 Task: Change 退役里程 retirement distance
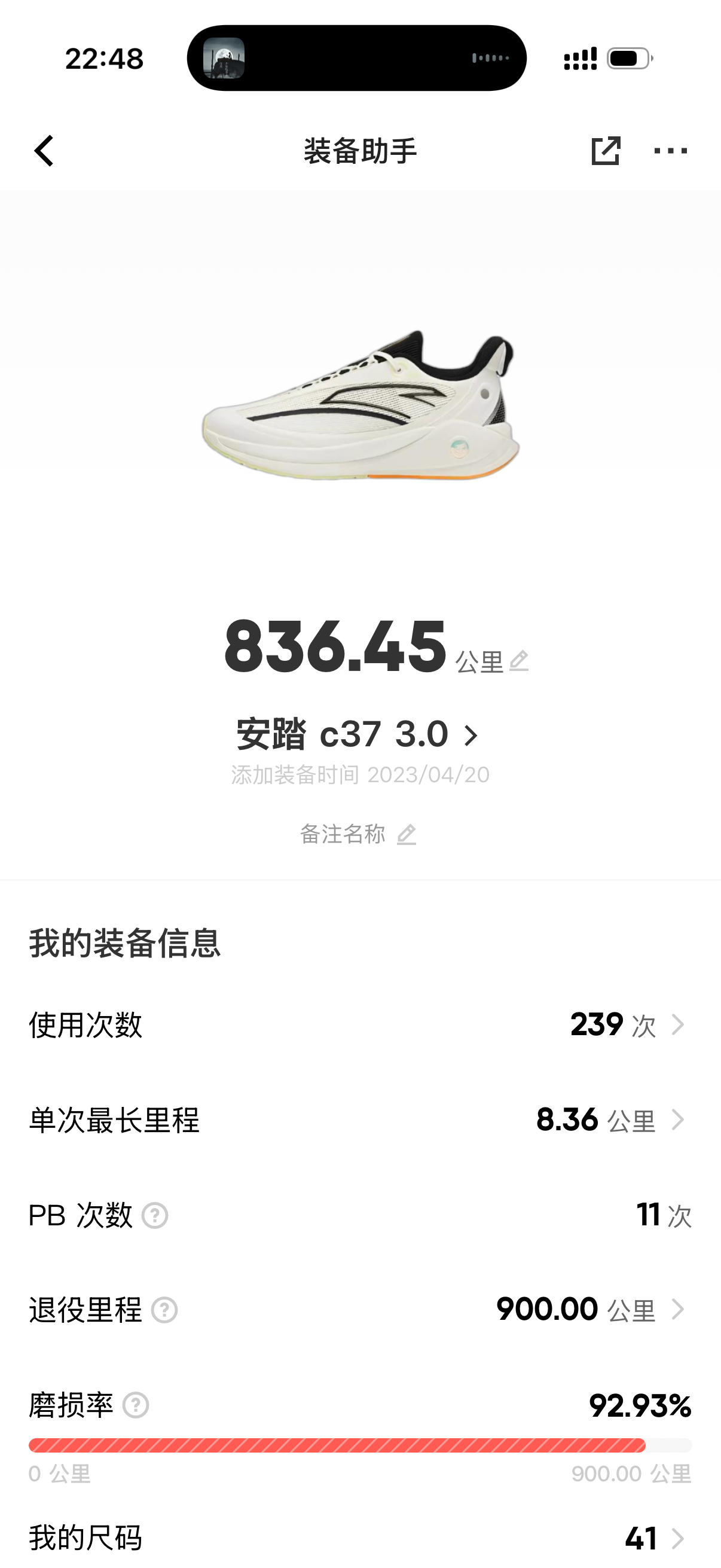tap(677, 1310)
